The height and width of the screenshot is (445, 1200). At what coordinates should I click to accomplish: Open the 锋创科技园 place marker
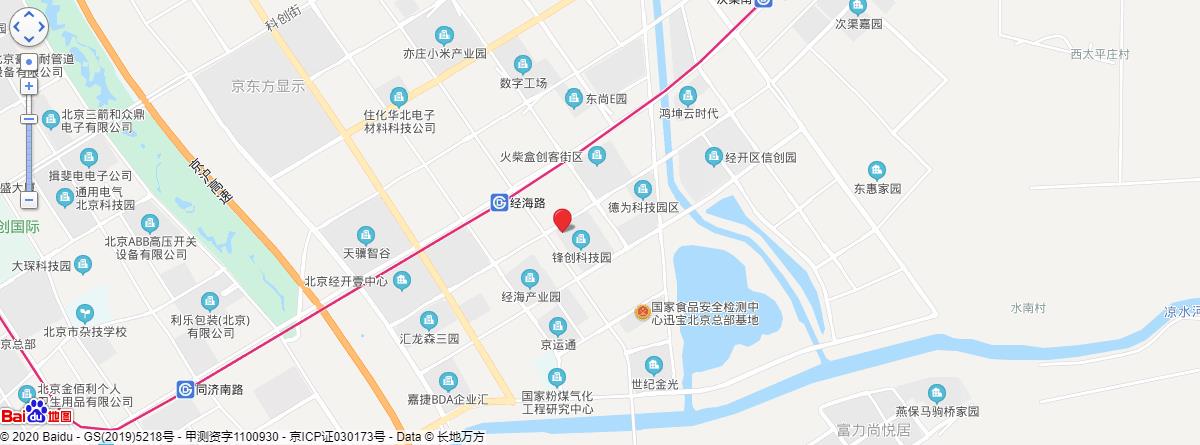point(581,238)
